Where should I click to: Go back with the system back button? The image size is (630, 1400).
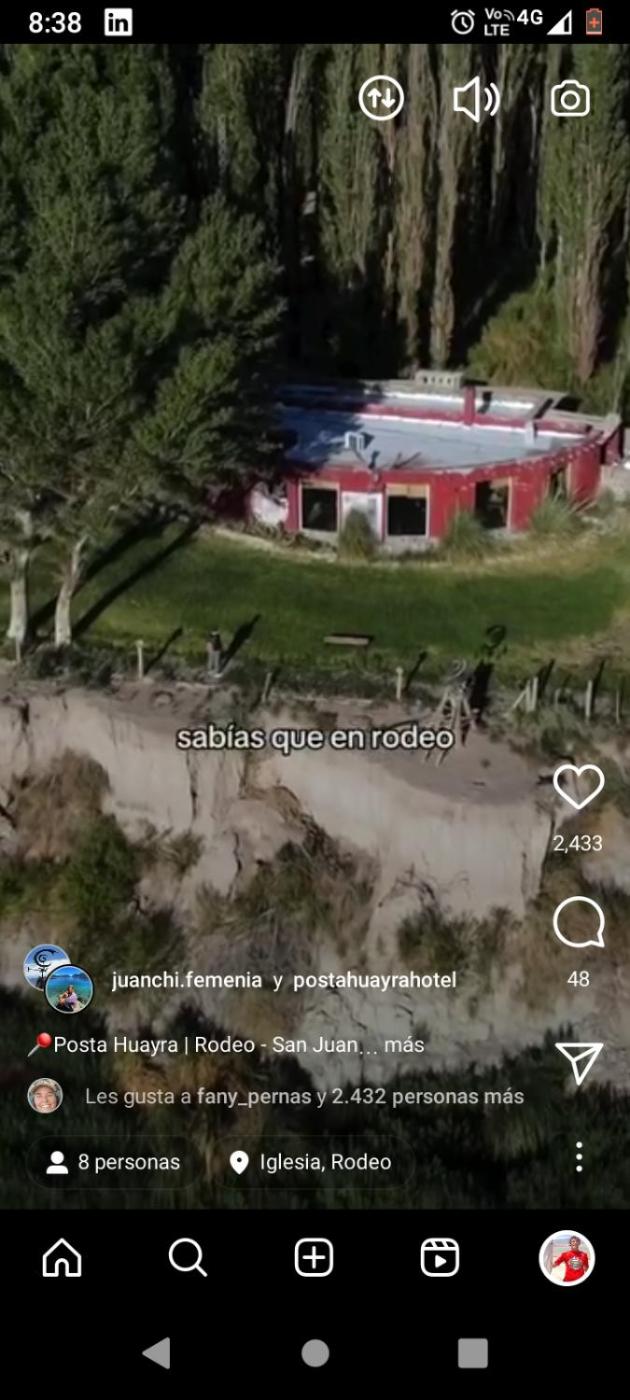click(157, 1353)
